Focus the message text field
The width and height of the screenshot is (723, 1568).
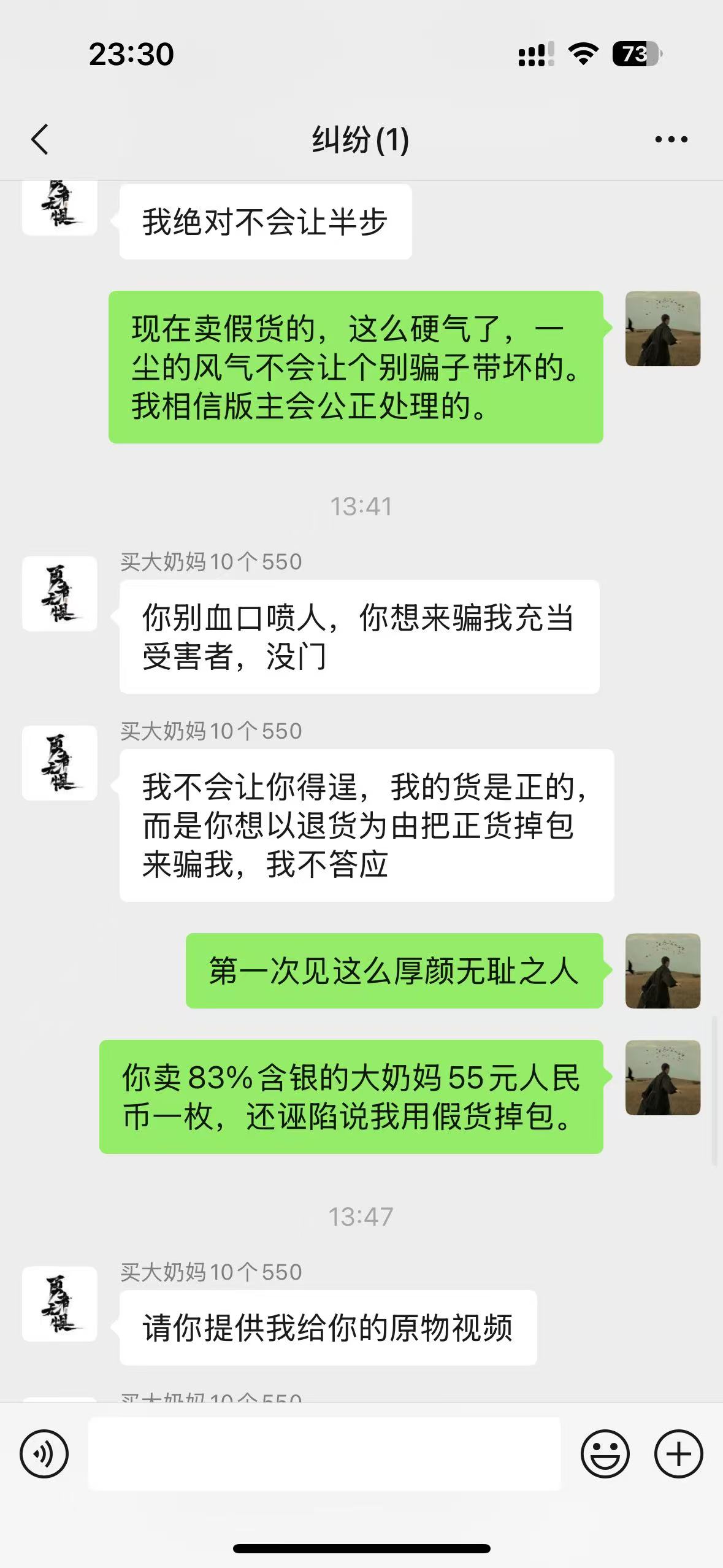pos(324,1454)
